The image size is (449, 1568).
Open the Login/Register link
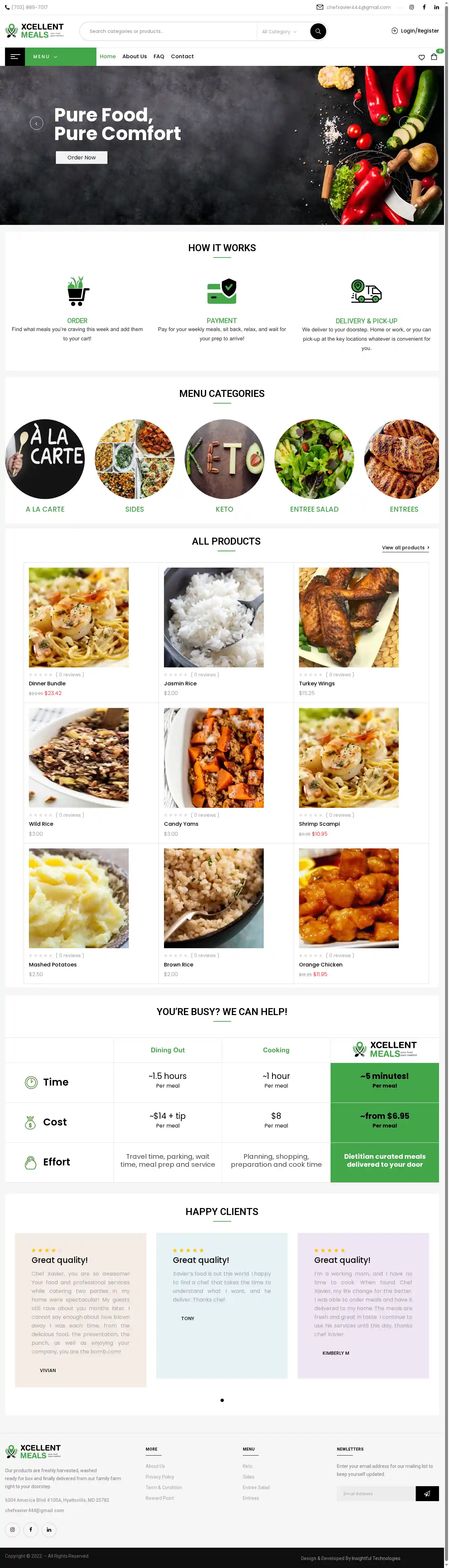tap(415, 31)
